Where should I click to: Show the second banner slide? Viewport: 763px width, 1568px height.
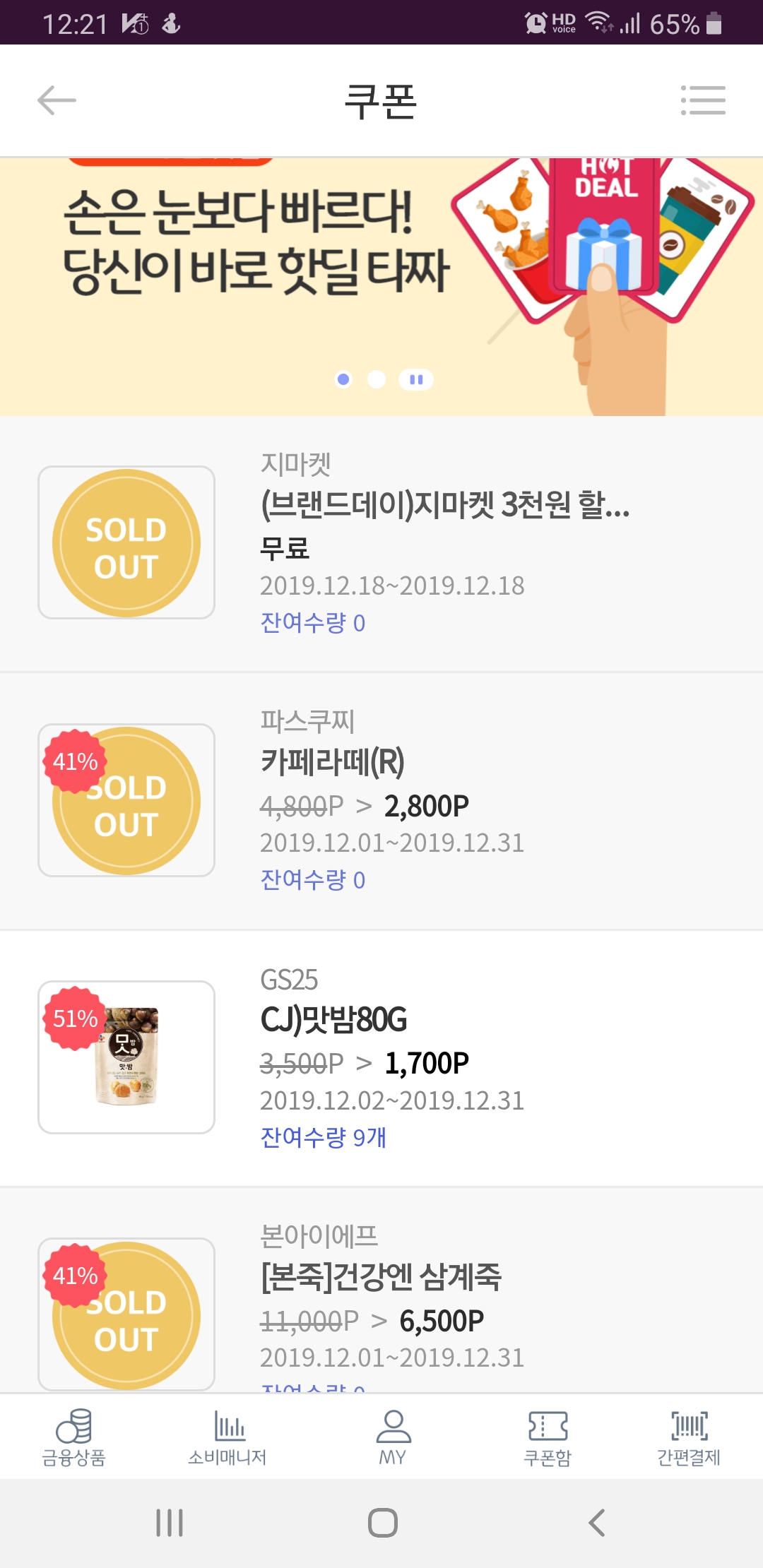pyautogui.click(x=377, y=379)
